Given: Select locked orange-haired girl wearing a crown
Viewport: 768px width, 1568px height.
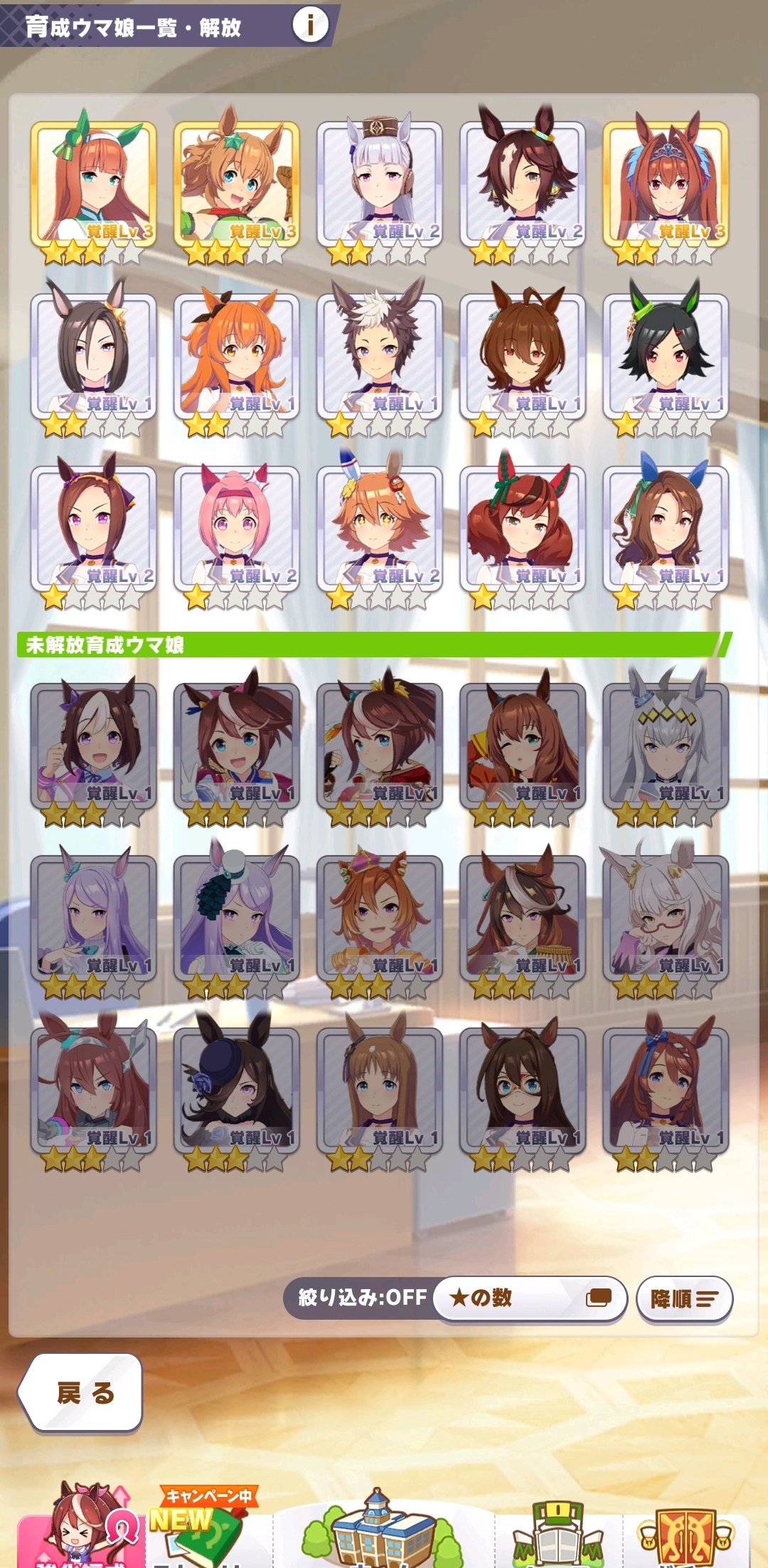Looking at the screenshot, I should (380, 918).
